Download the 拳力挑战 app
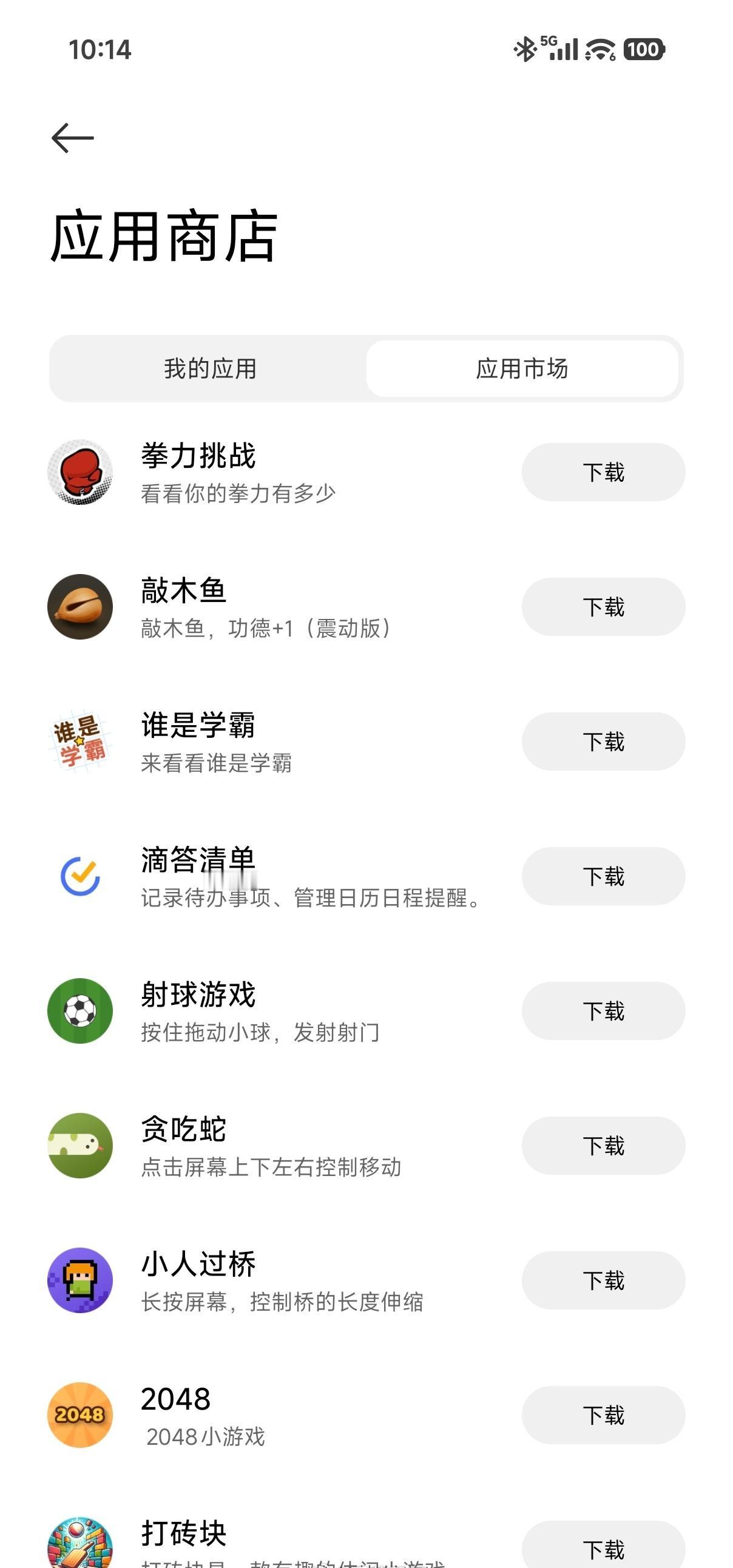 [603, 472]
